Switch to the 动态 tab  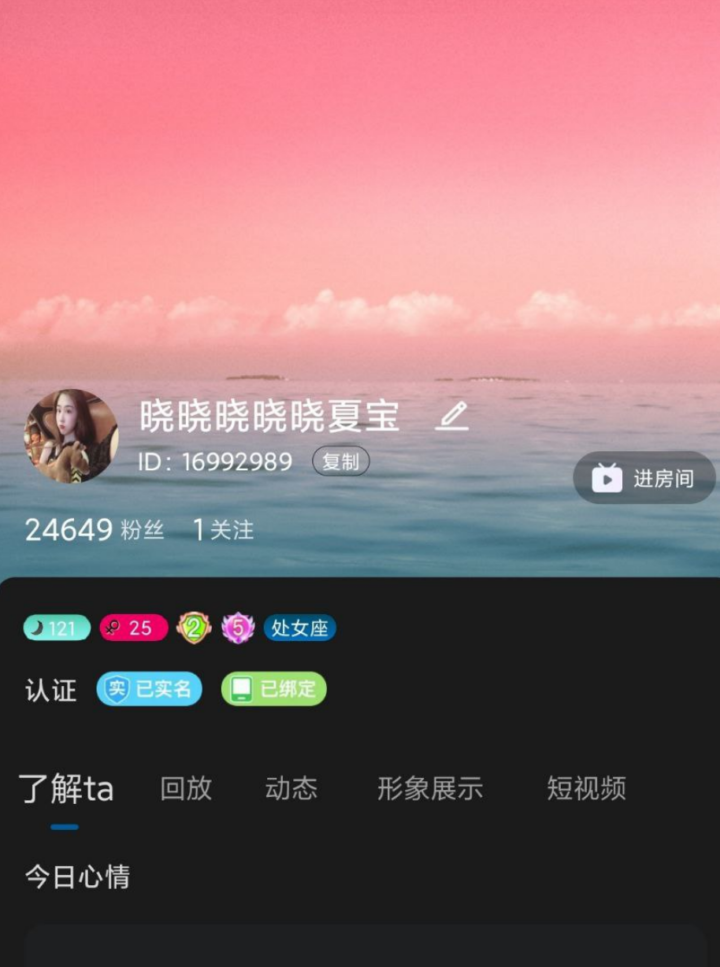[x=291, y=788]
